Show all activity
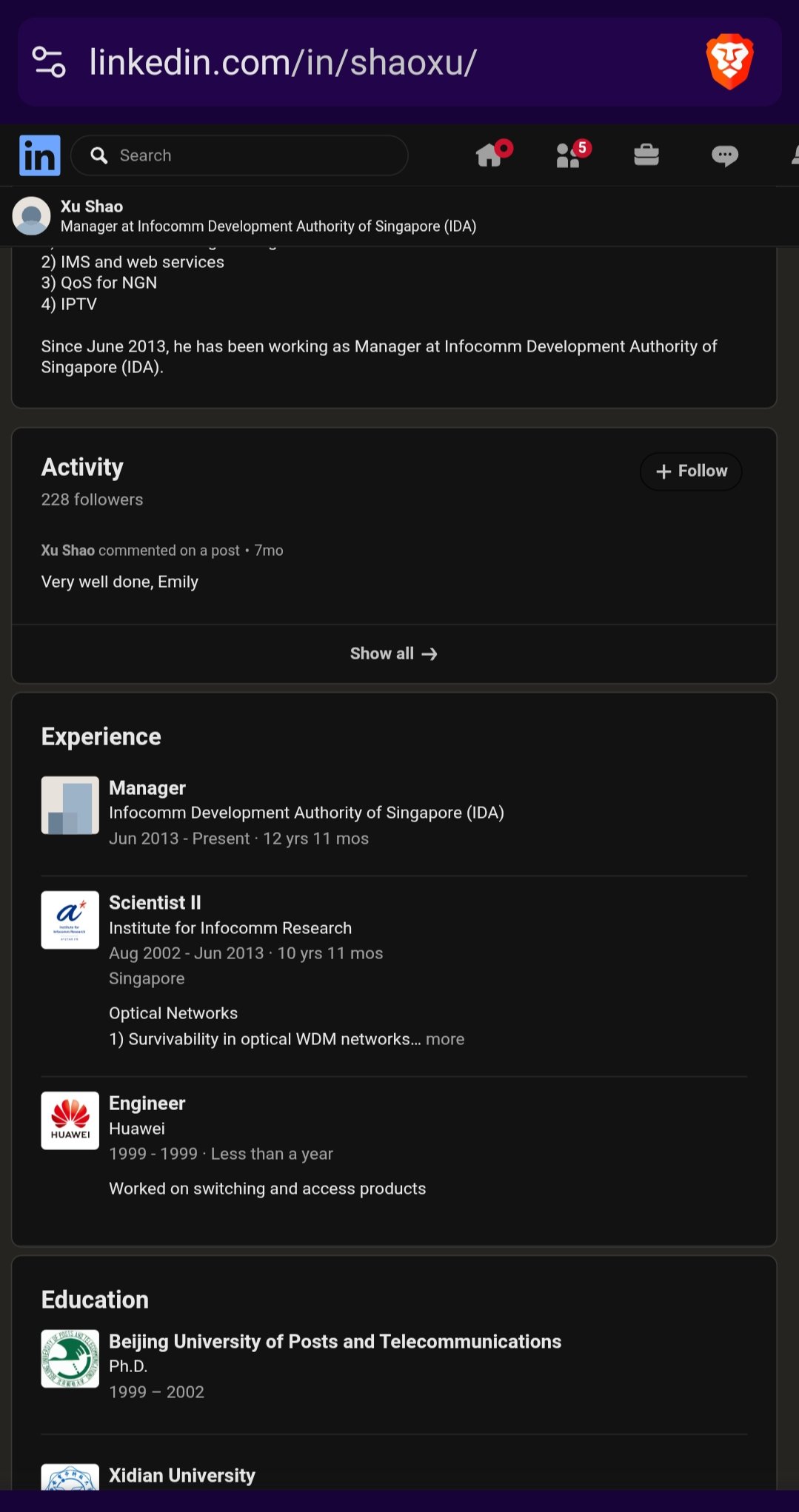 coord(393,653)
